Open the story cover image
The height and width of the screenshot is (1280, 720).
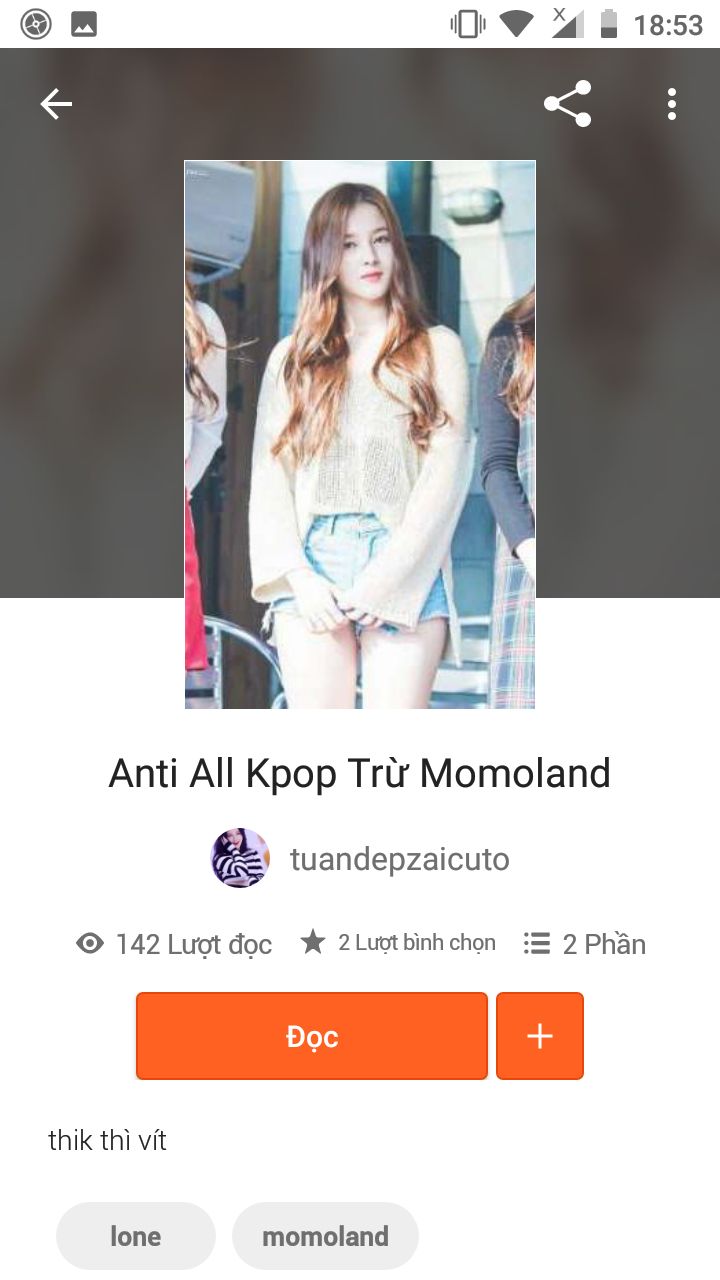(360, 435)
